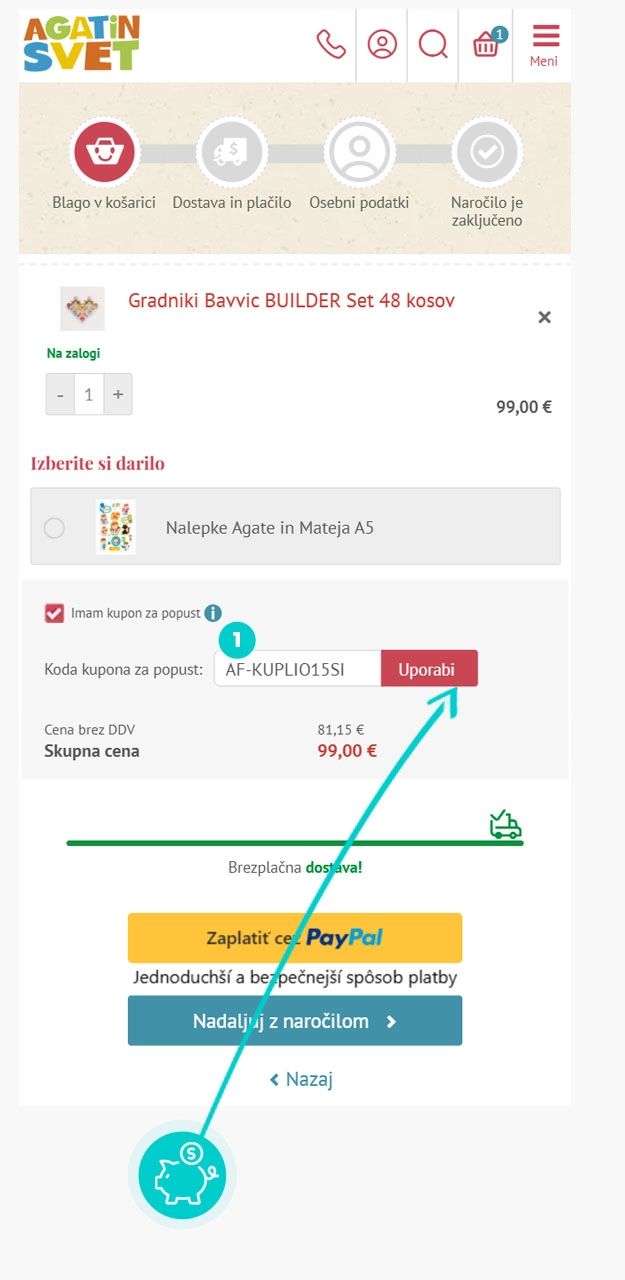
Task: Uncheck the Imam kupon za popust checkbox
Action: tap(54, 613)
